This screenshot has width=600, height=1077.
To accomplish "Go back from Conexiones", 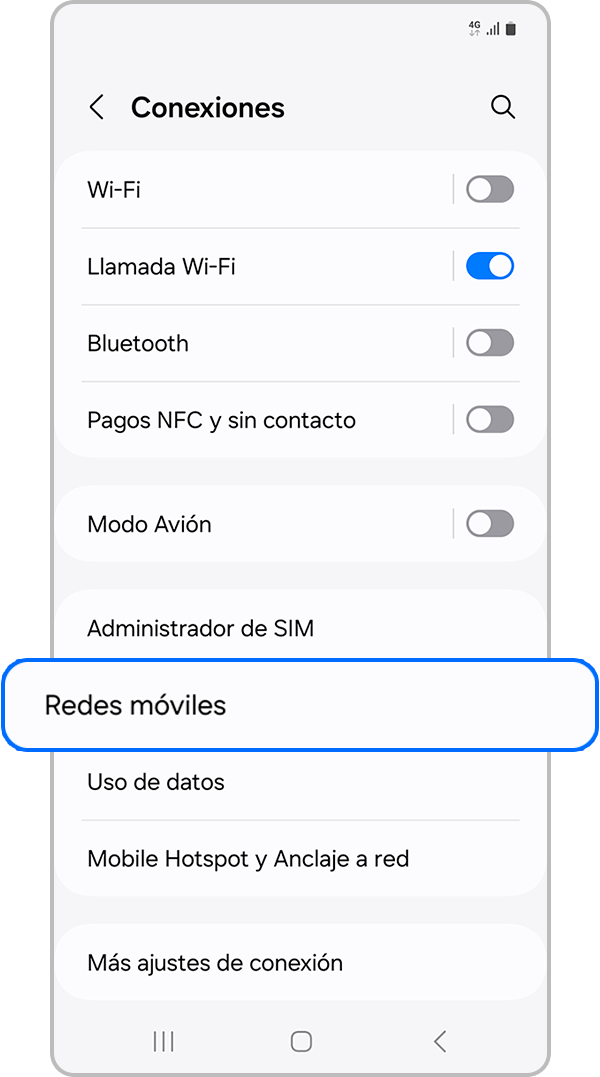I will (97, 108).
